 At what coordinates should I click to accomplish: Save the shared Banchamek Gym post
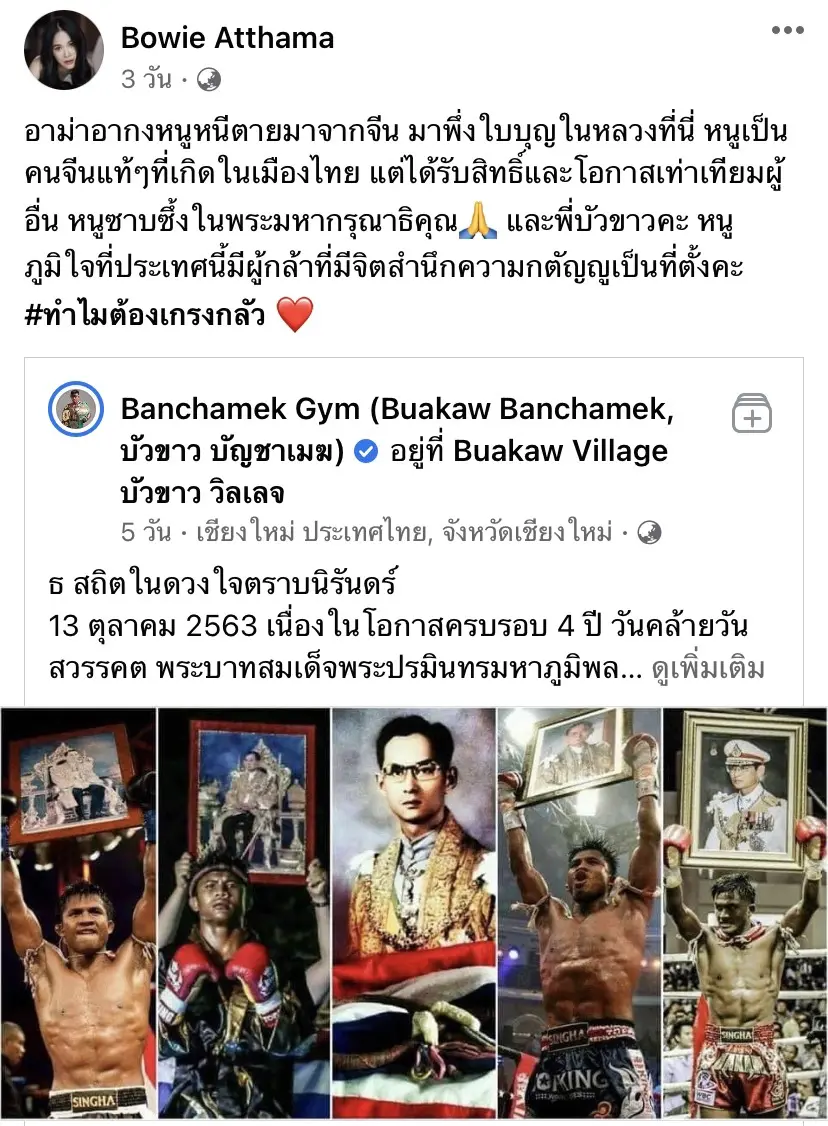click(751, 413)
